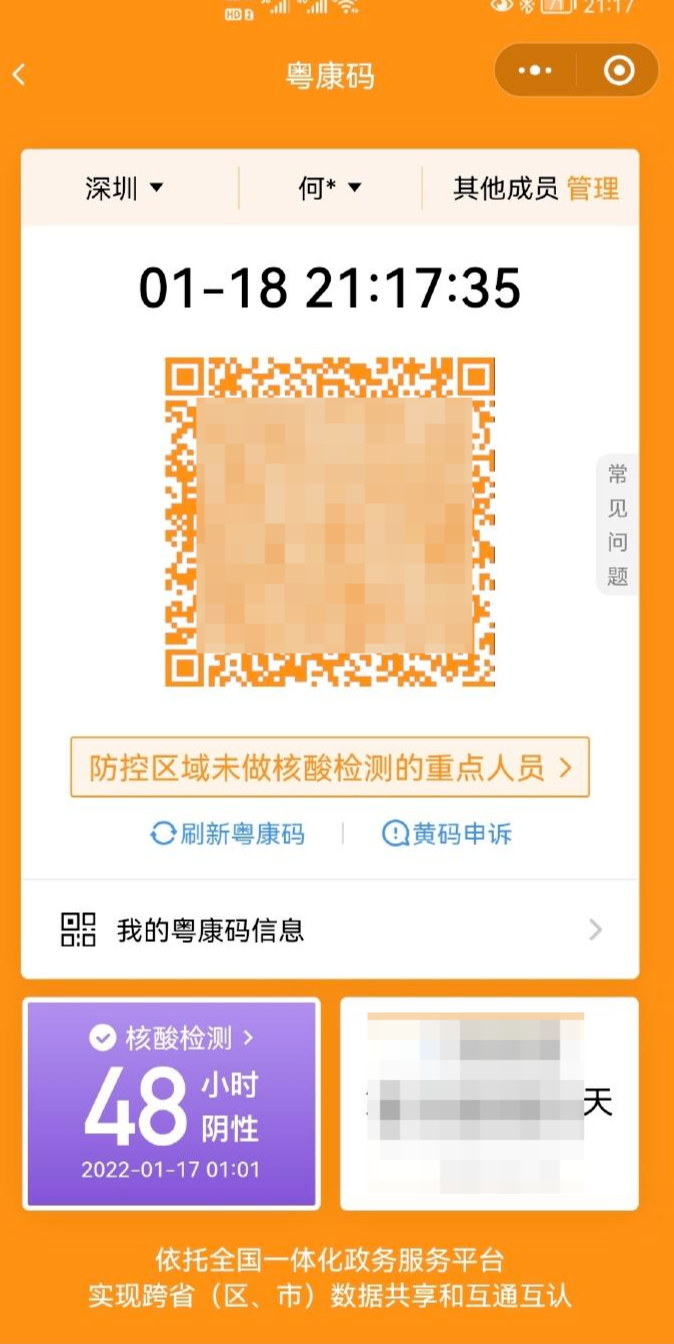Open the 常见问题 side tab
Viewport: 674px width, 1344px height.
click(x=617, y=525)
